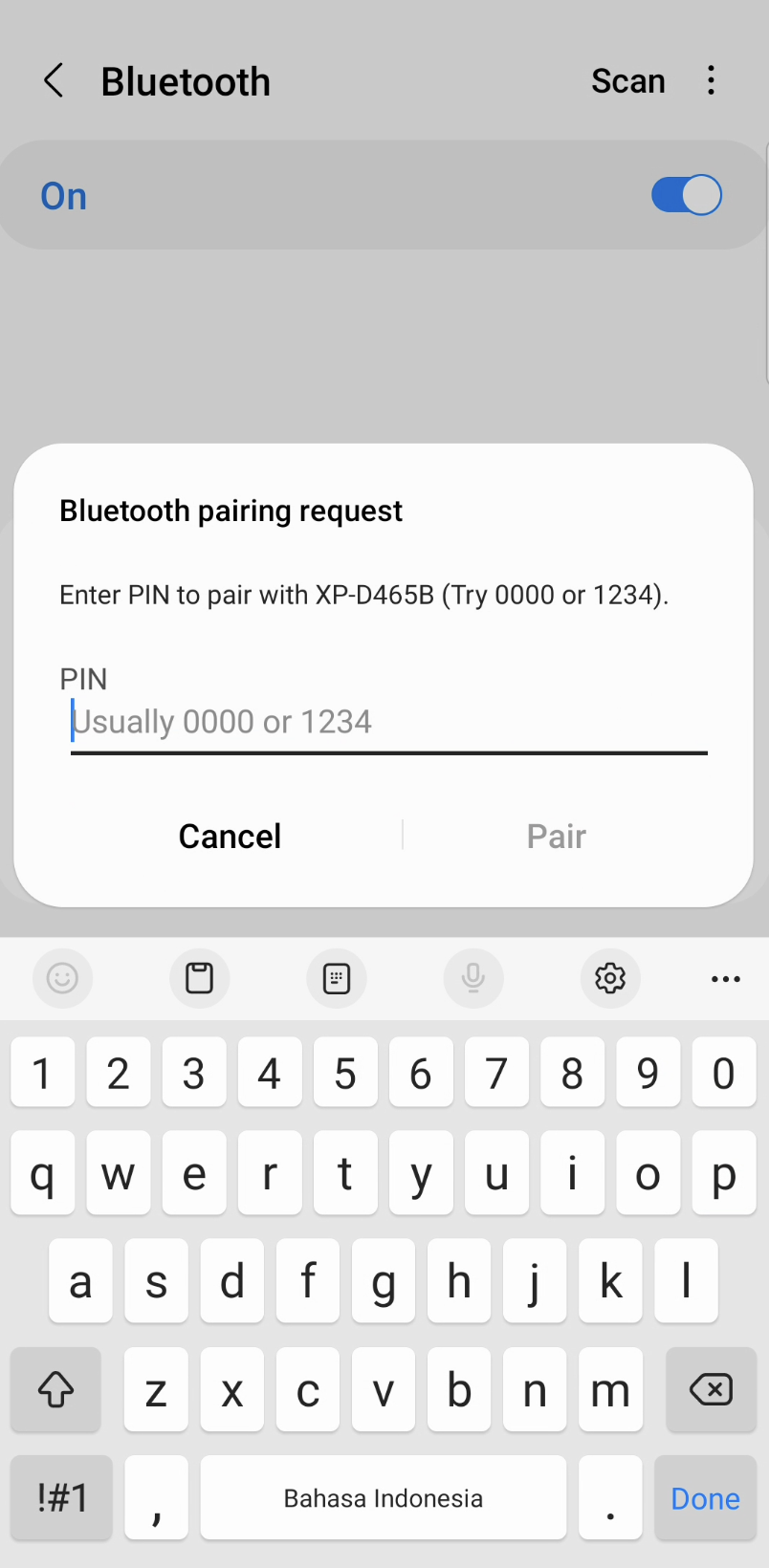Scan for Bluetooth devices

(627, 81)
